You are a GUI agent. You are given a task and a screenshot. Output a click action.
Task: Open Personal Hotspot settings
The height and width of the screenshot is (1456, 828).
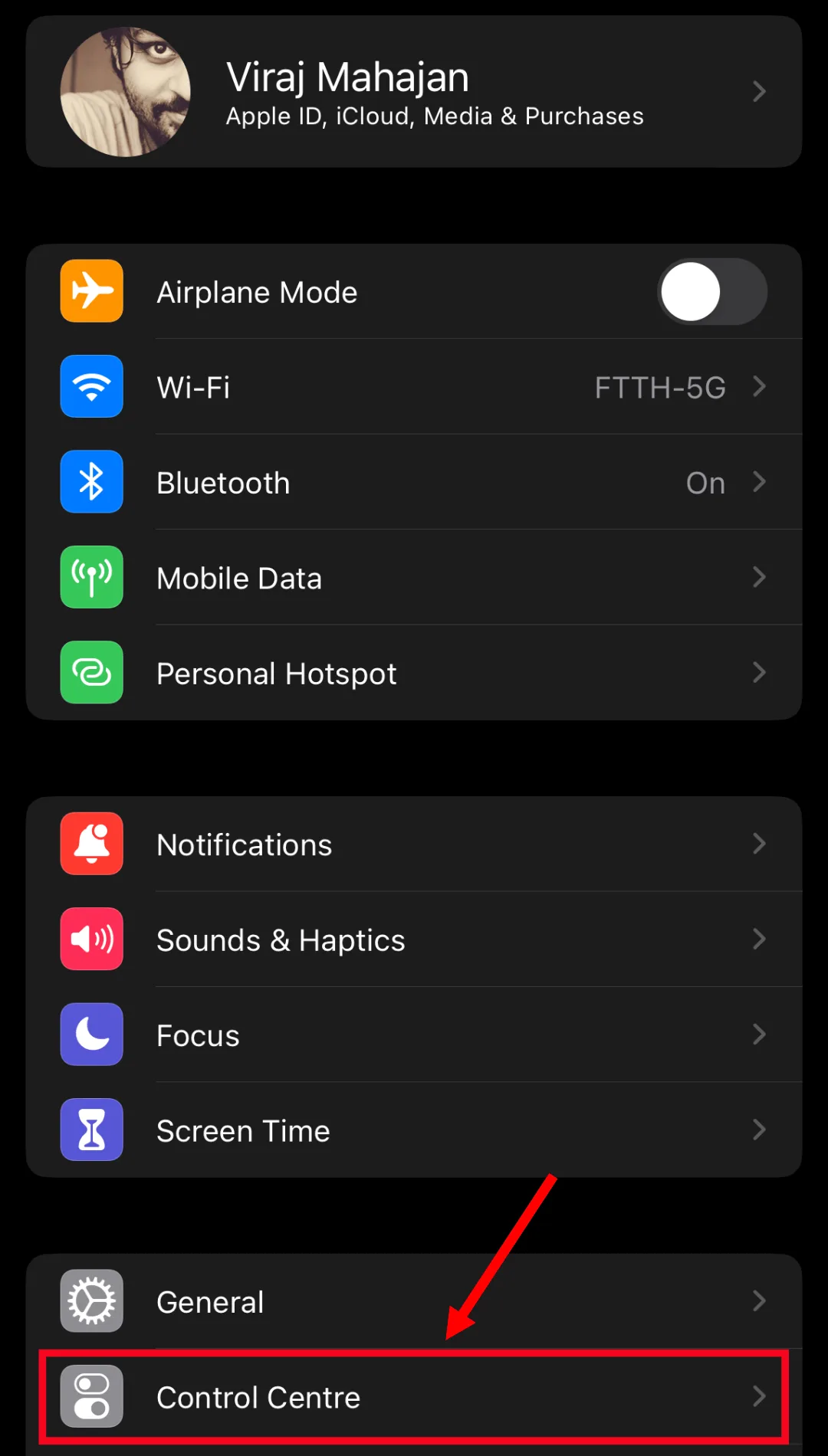click(414, 673)
